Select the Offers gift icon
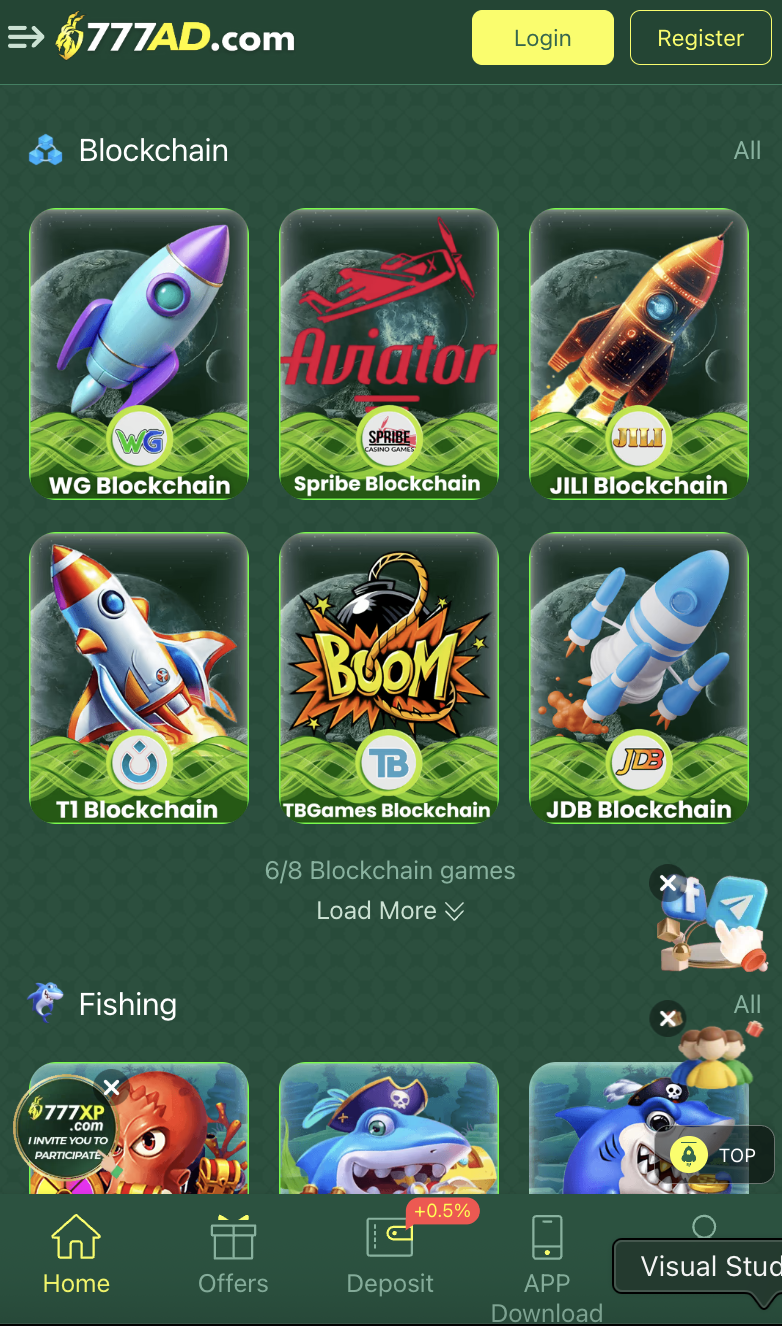This screenshot has width=782, height=1326. tap(232, 1237)
